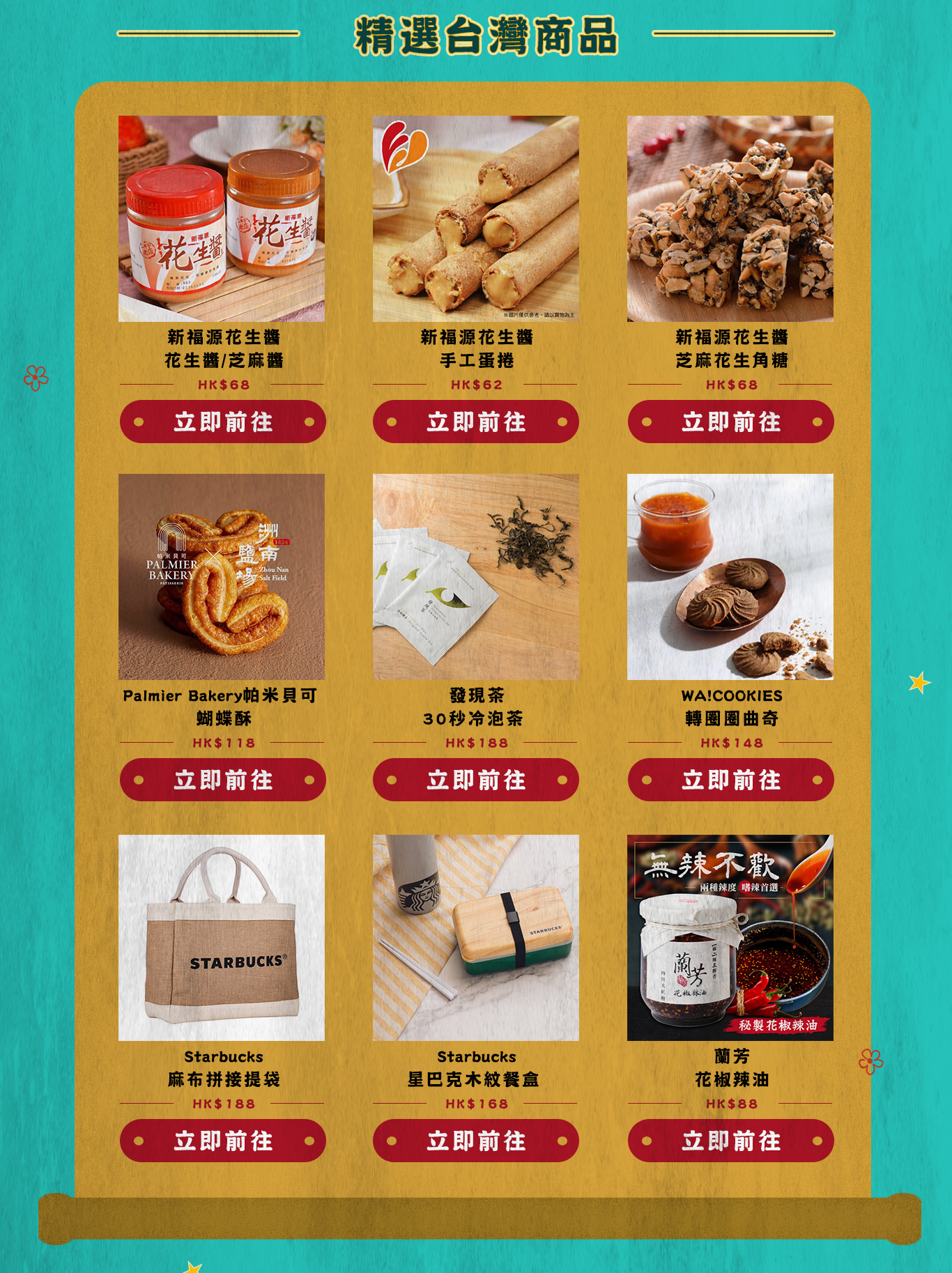Open the cold brew tea sachets image
The width and height of the screenshot is (952, 1273).
point(476,577)
